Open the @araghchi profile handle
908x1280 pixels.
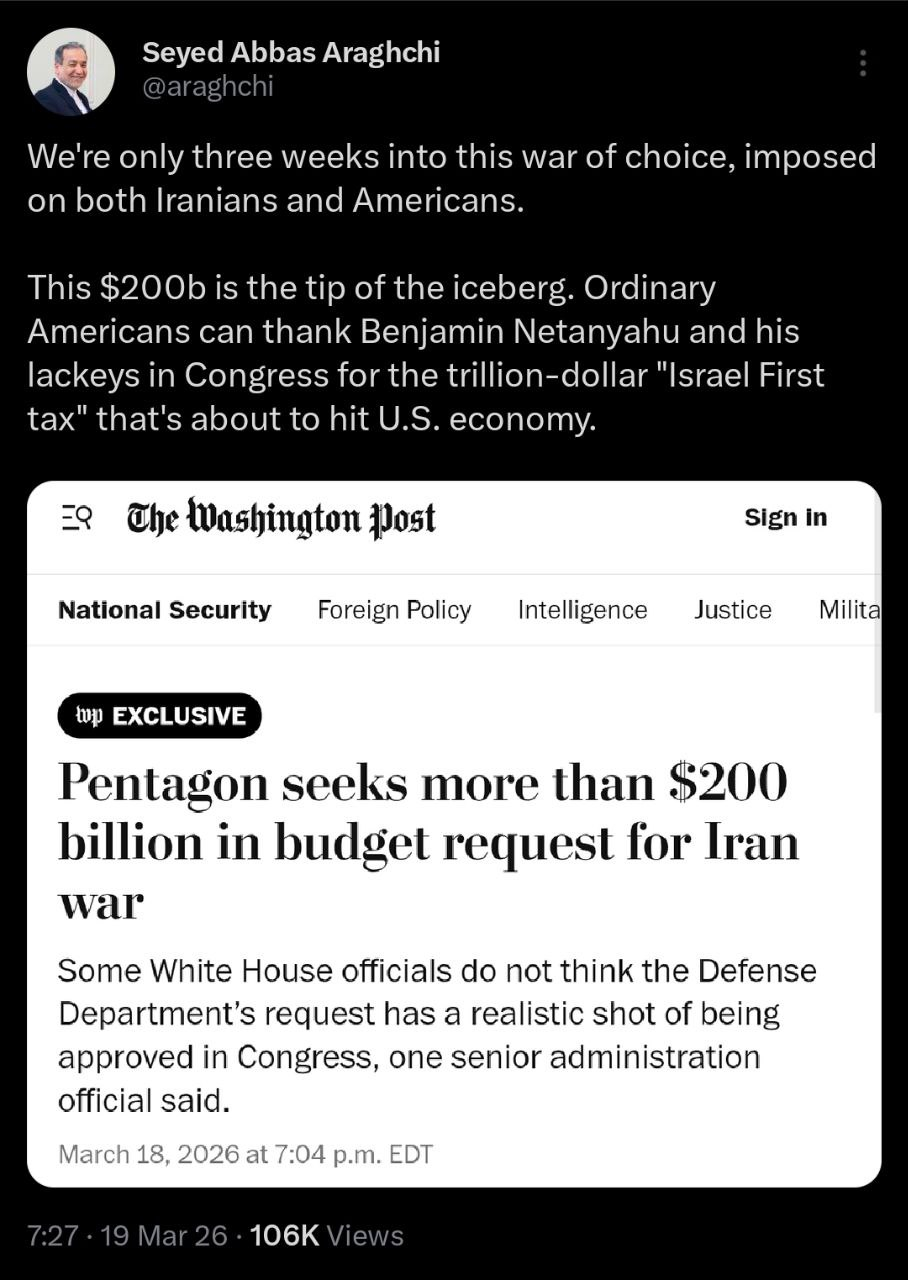pyautogui.click(x=207, y=88)
